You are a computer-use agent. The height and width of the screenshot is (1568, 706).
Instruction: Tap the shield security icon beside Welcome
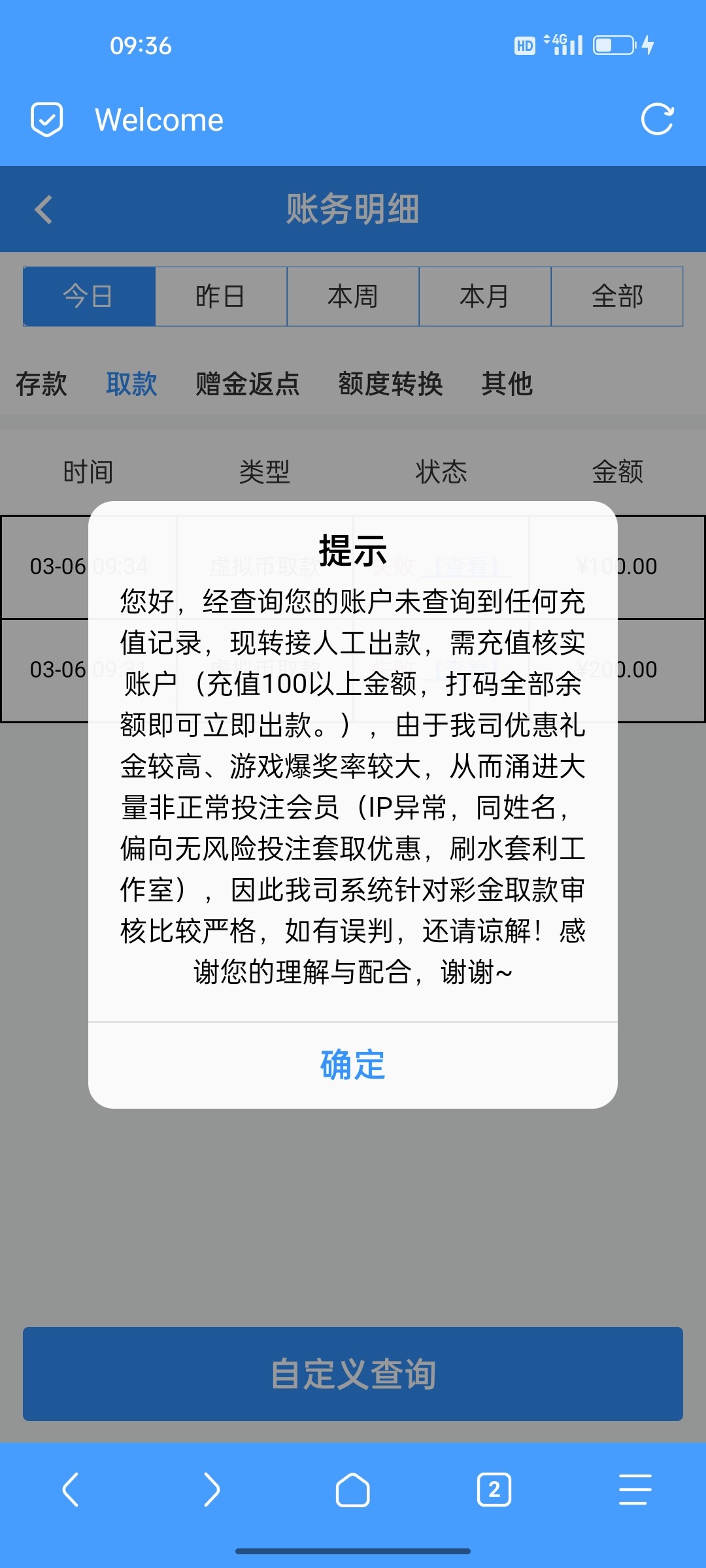[x=47, y=120]
